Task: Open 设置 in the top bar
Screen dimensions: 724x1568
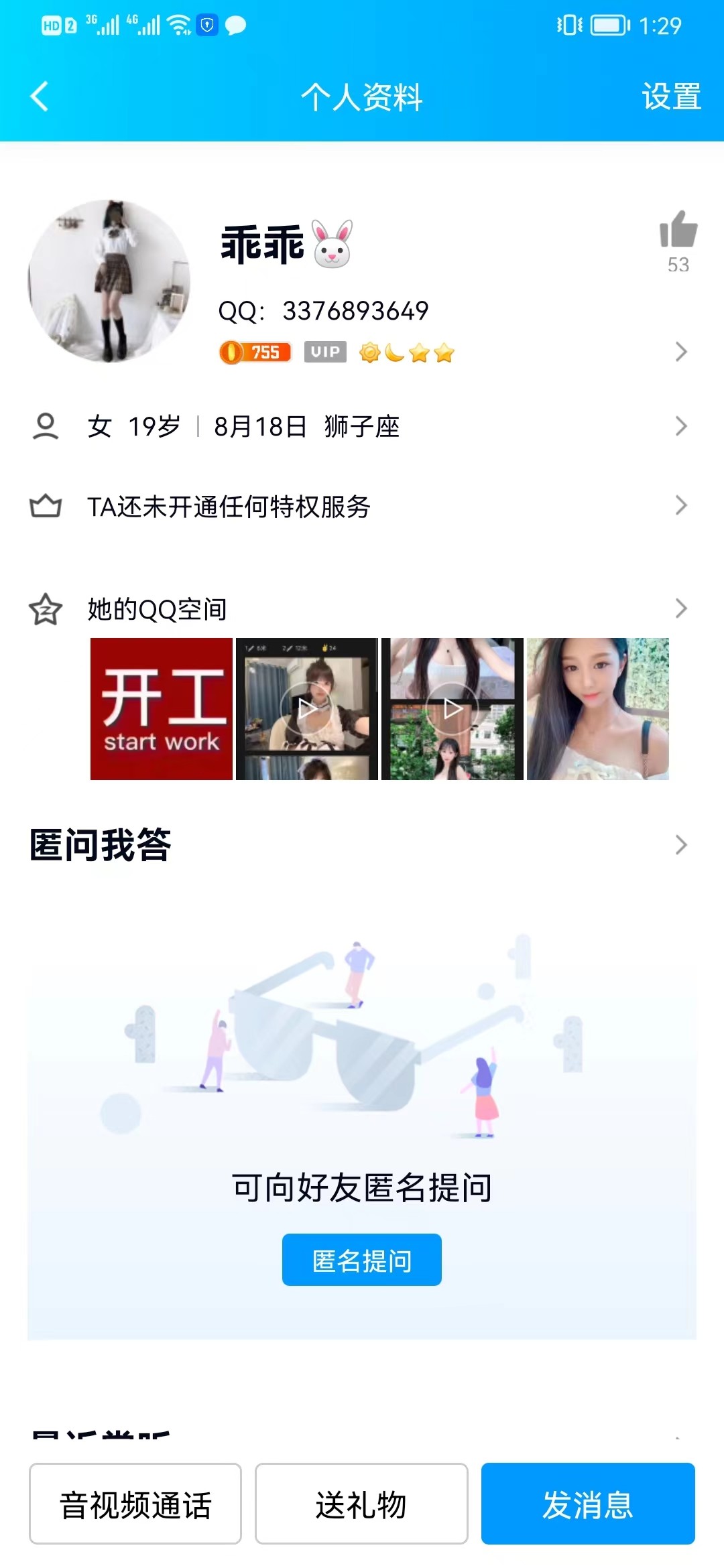Action: [671, 96]
